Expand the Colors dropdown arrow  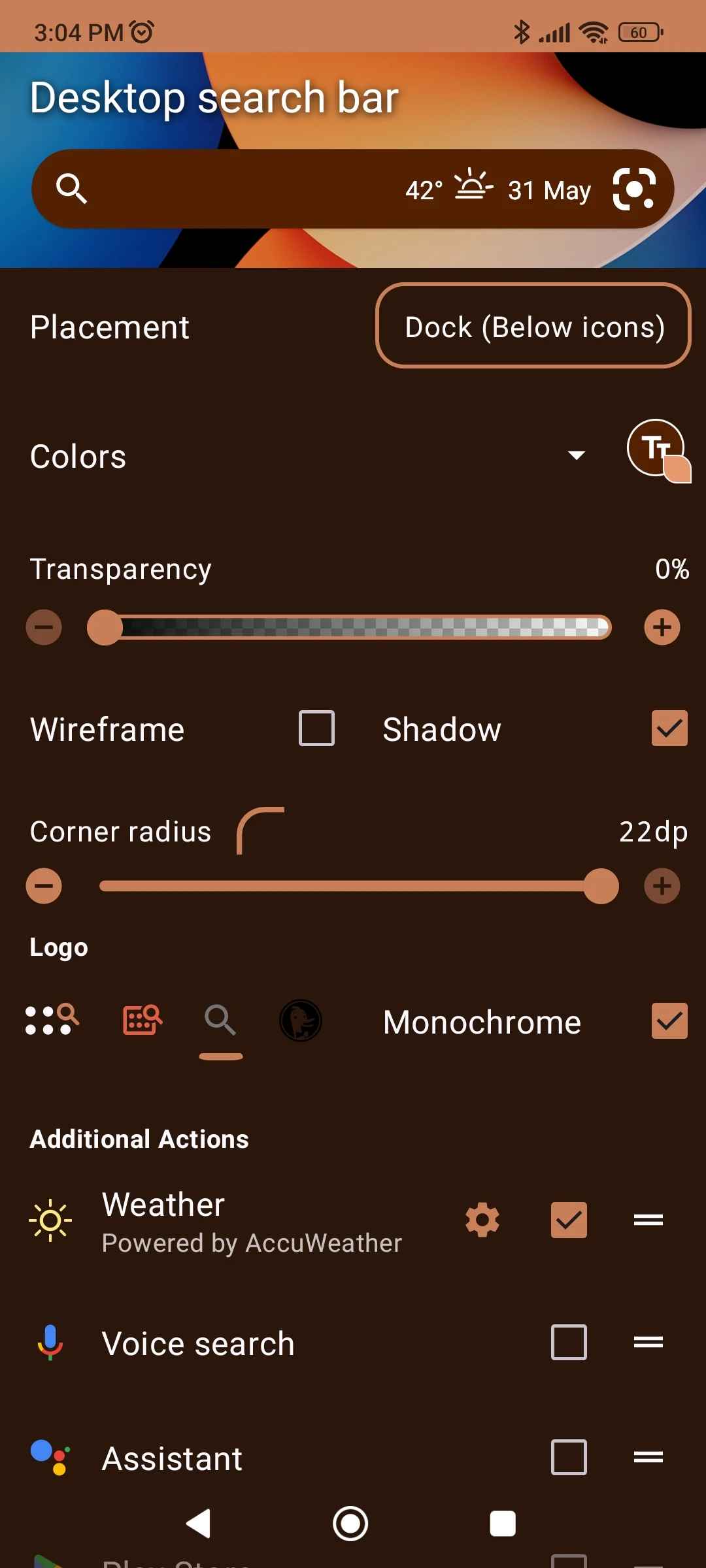(576, 455)
